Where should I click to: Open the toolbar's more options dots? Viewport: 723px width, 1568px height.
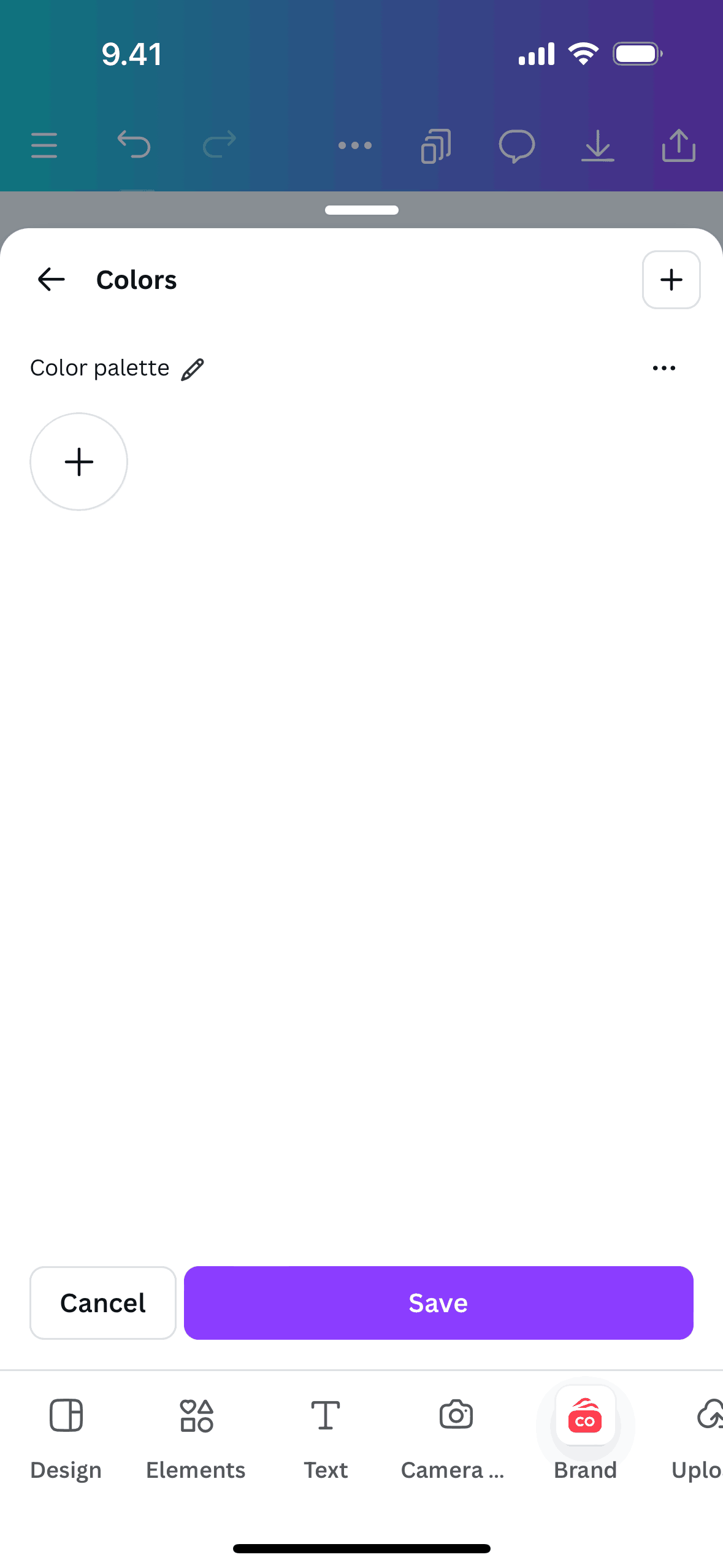pyautogui.click(x=355, y=146)
